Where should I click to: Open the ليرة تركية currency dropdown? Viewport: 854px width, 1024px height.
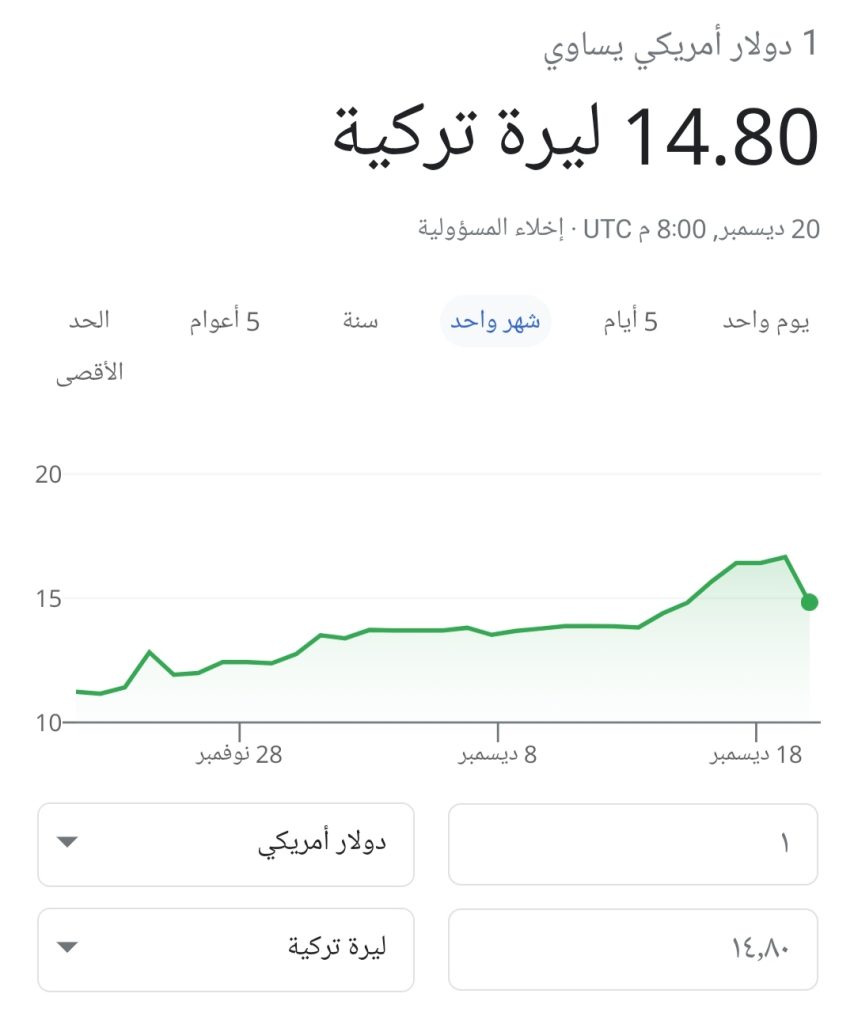(226, 949)
